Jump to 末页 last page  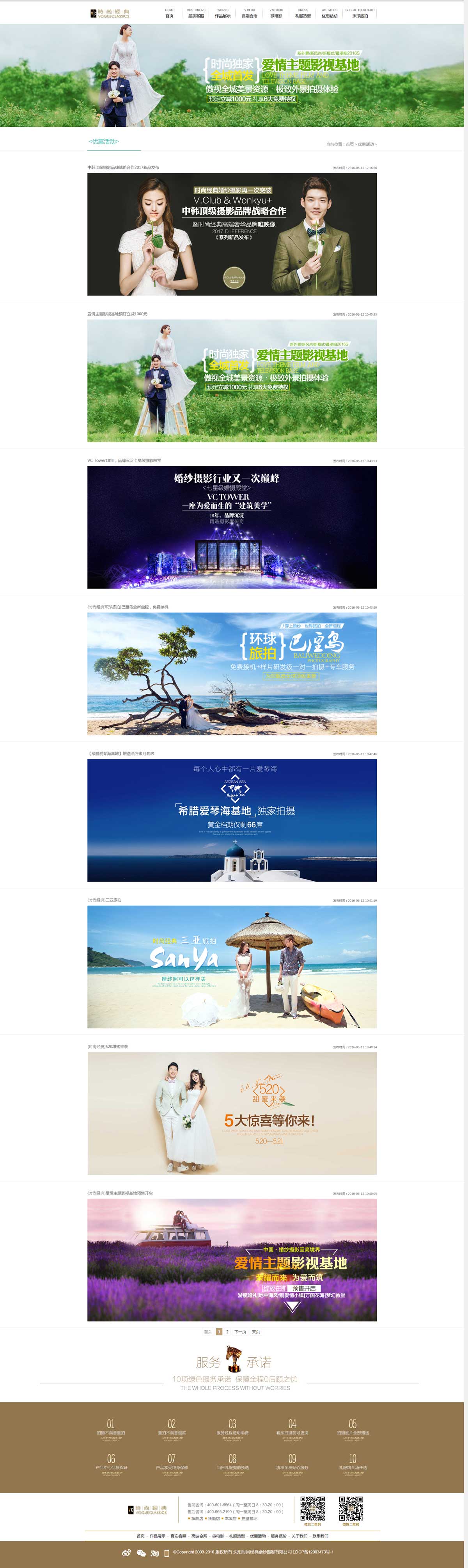pyautogui.click(x=256, y=1332)
